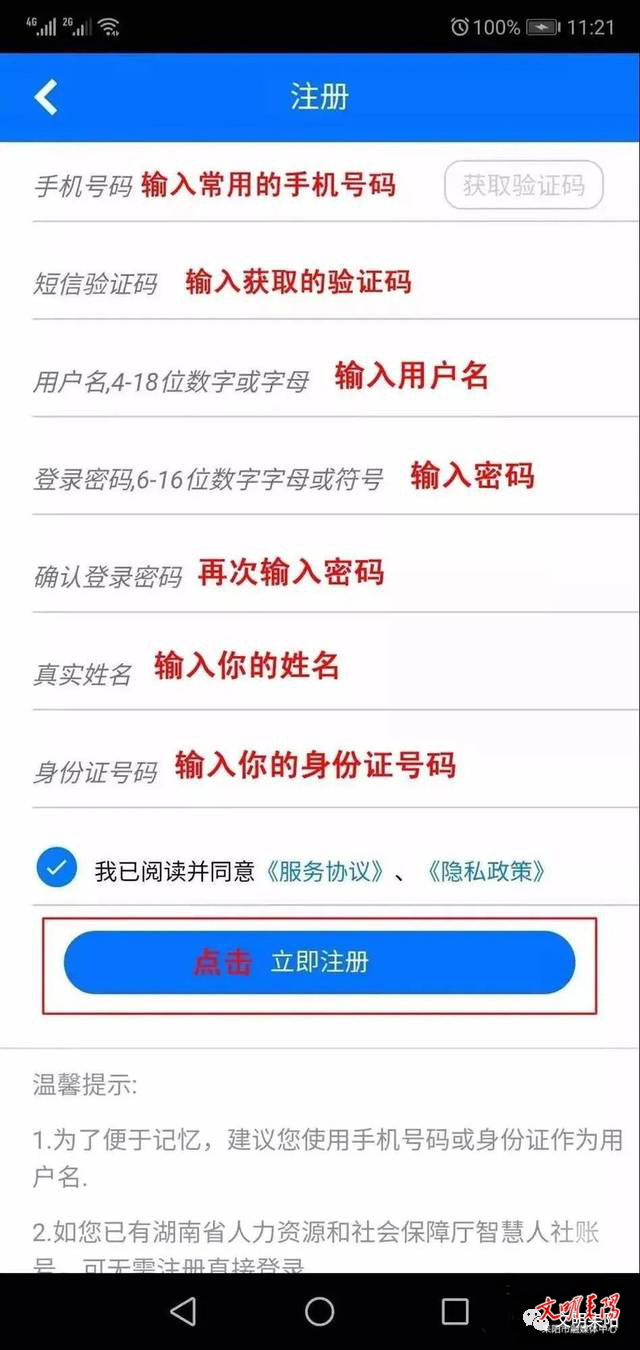640x1350 pixels.
Task: Focus the 身份证号码 field
Action: (x=330, y=770)
